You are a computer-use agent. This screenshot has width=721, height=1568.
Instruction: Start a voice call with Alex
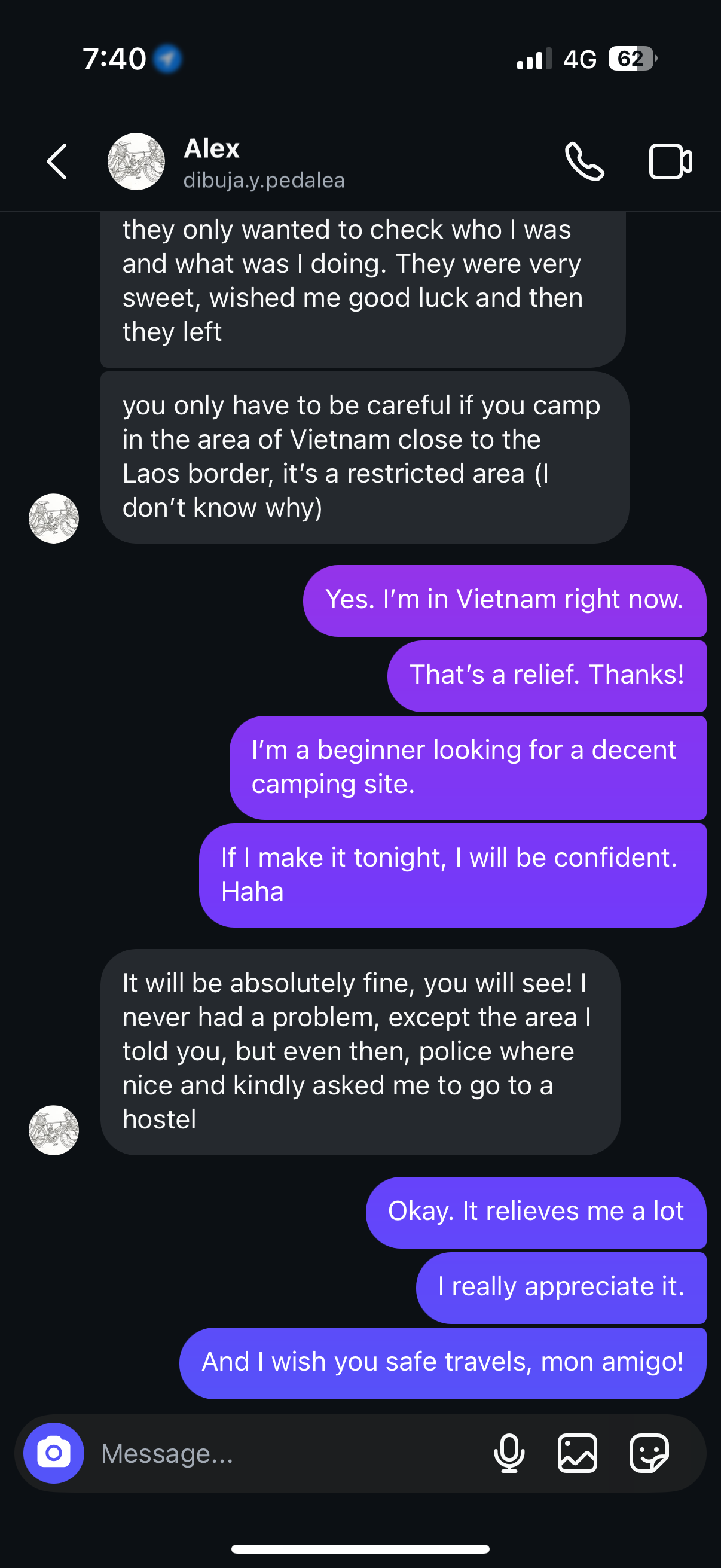[584, 162]
